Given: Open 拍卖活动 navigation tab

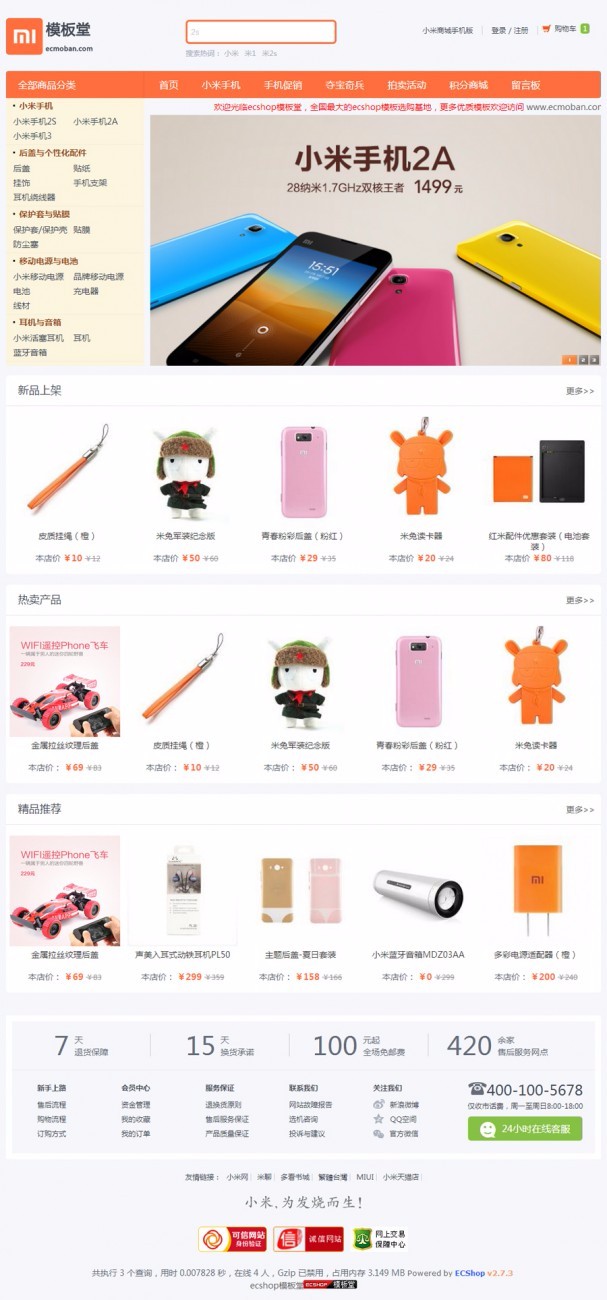Looking at the screenshot, I should 406,85.
